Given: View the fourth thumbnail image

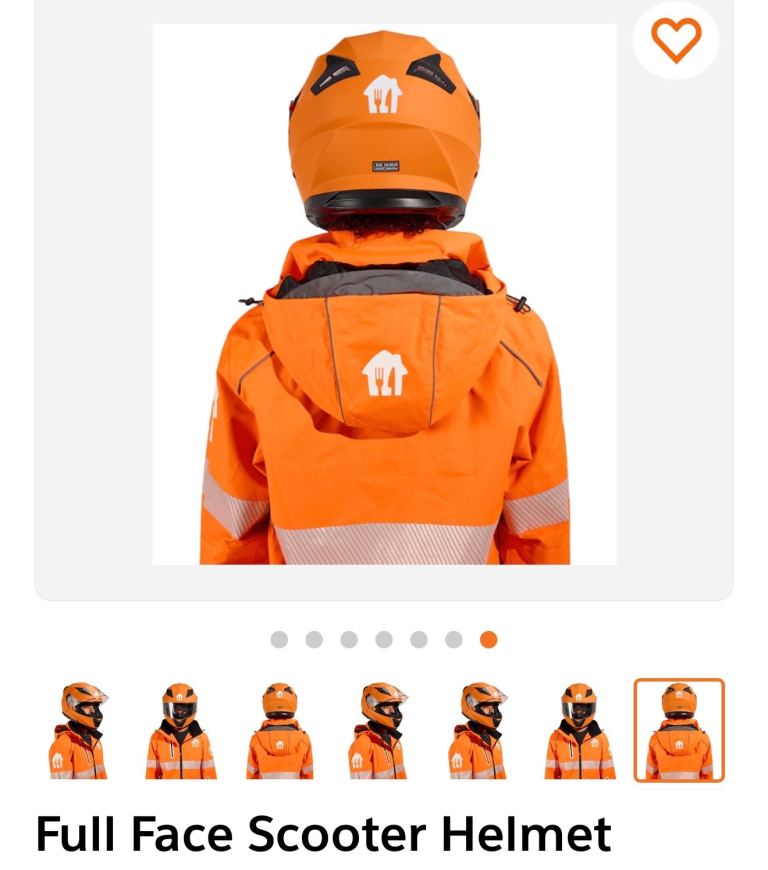Looking at the screenshot, I should pos(380,731).
